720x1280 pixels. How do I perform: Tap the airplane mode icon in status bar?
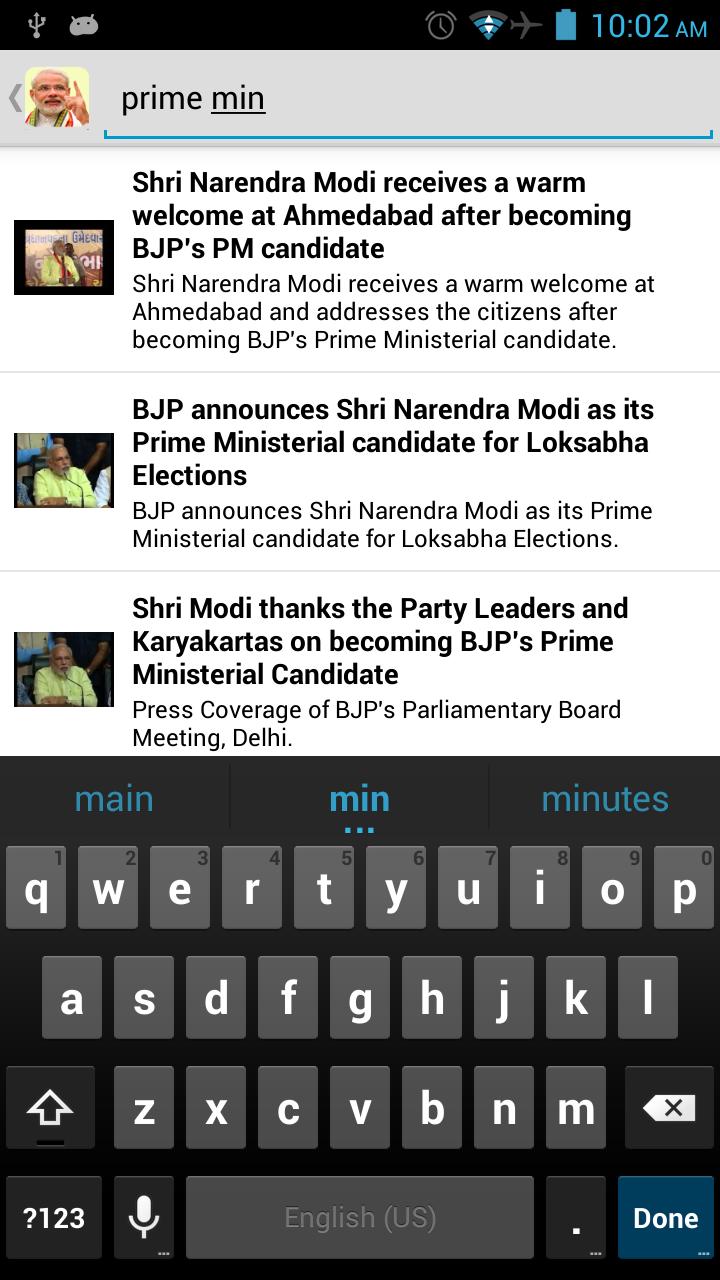coord(527,25)
